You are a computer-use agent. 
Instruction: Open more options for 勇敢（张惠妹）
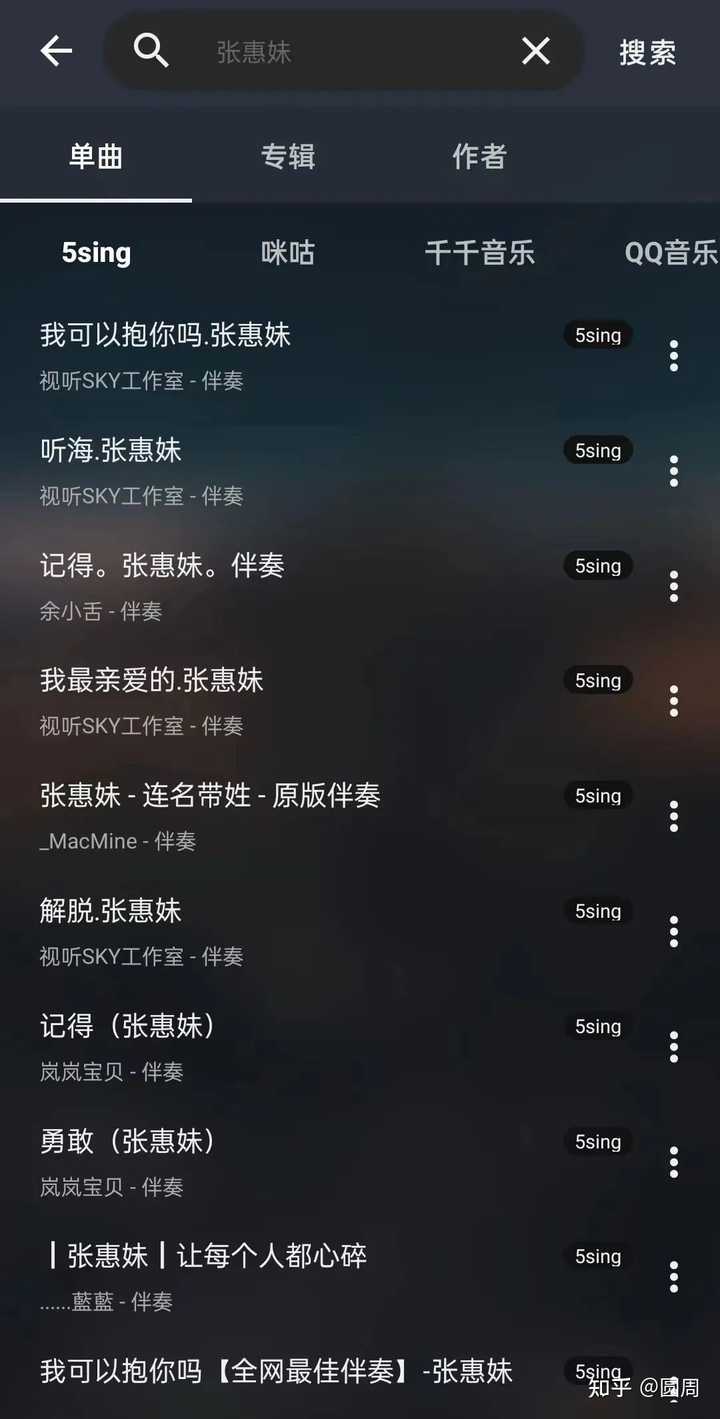(x=674, y=1162)
